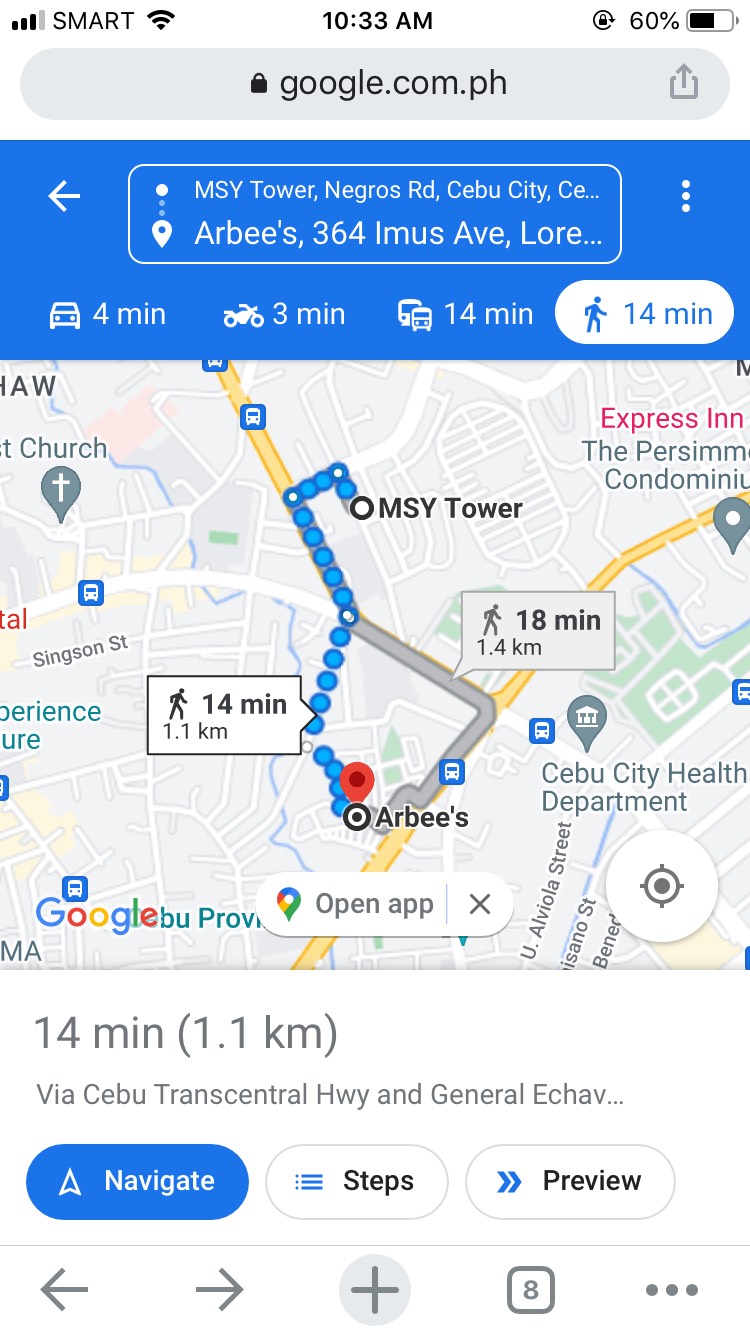Switch to driving directions, 4 min
This screenshot has height=1334, width=750.
tap(108, 314)
